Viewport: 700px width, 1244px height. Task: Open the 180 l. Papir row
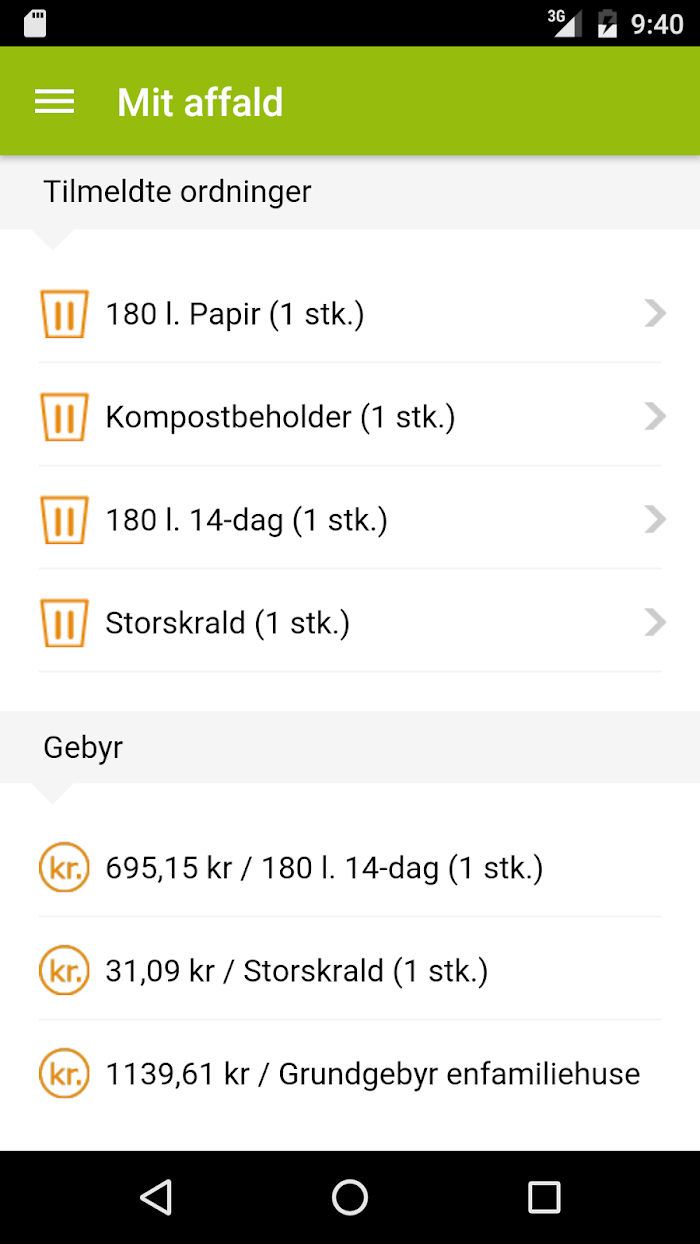click(x=350, y=314)
